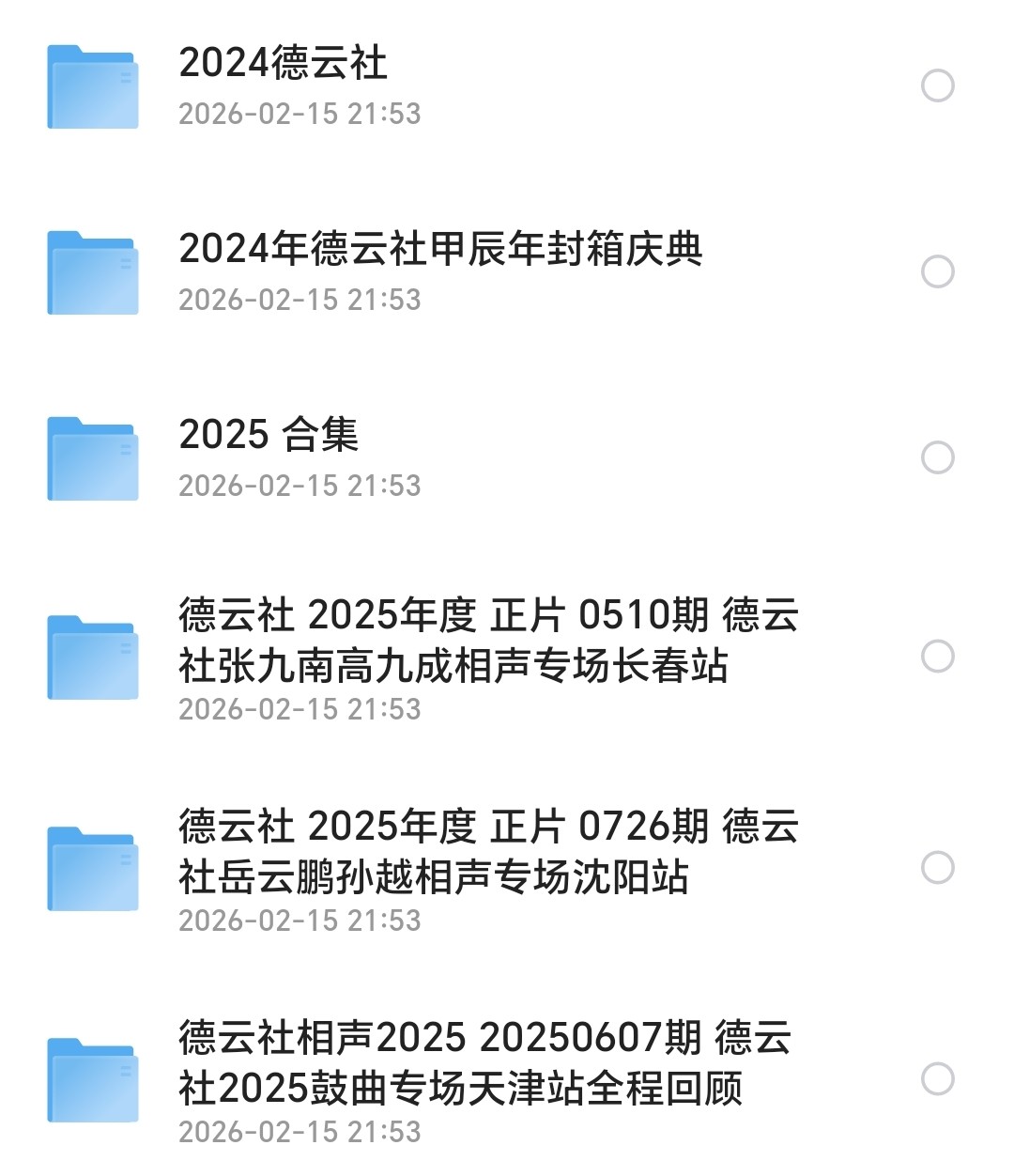Select the 20250607期 天津站 folder circle
Image resolution: width=1014 pixels, height=1176 pixels.
pyautogui.click(x=937, y=1078)
